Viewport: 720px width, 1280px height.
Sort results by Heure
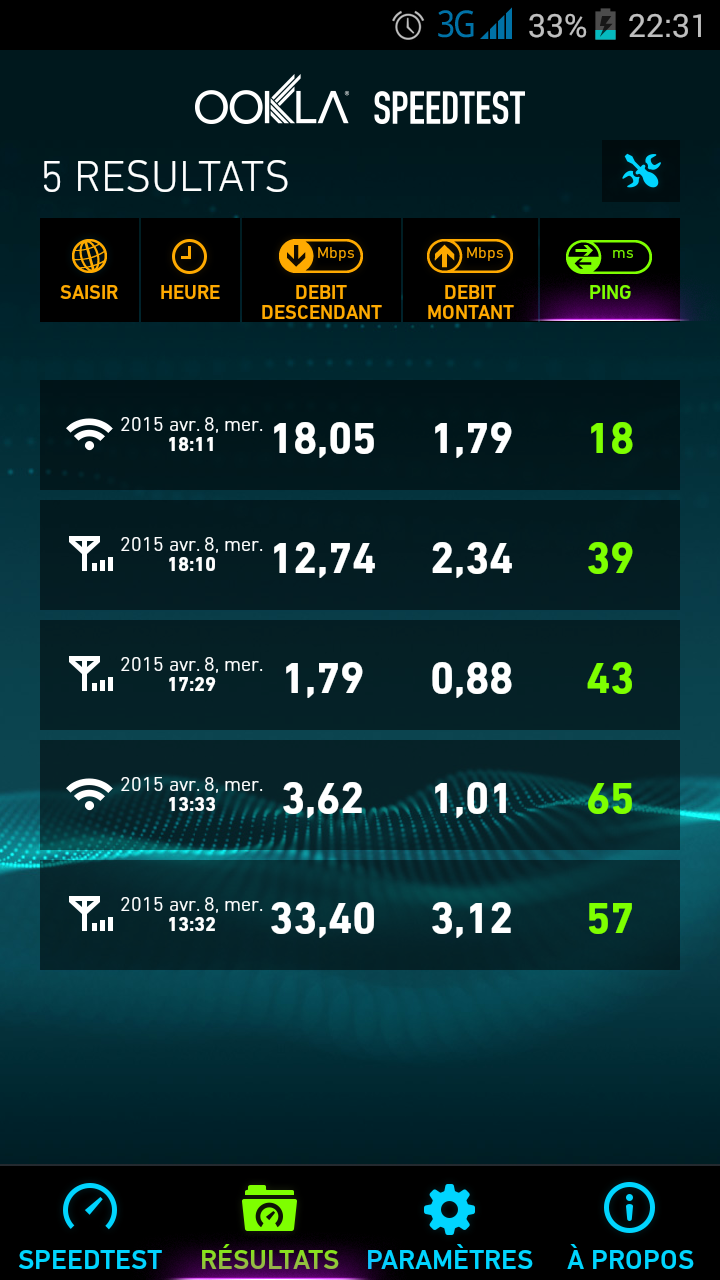190,271
